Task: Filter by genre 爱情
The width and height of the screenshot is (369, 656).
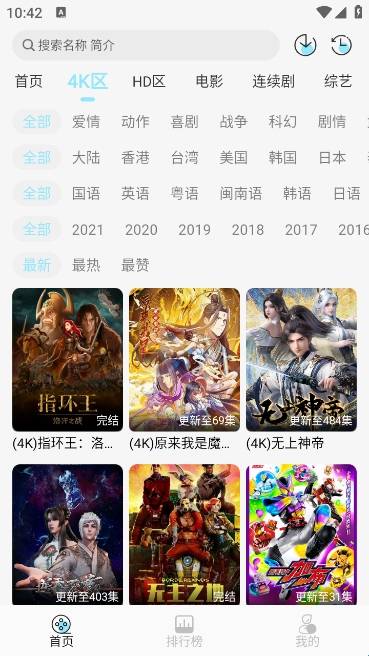Action: click(x=86, y=122)
